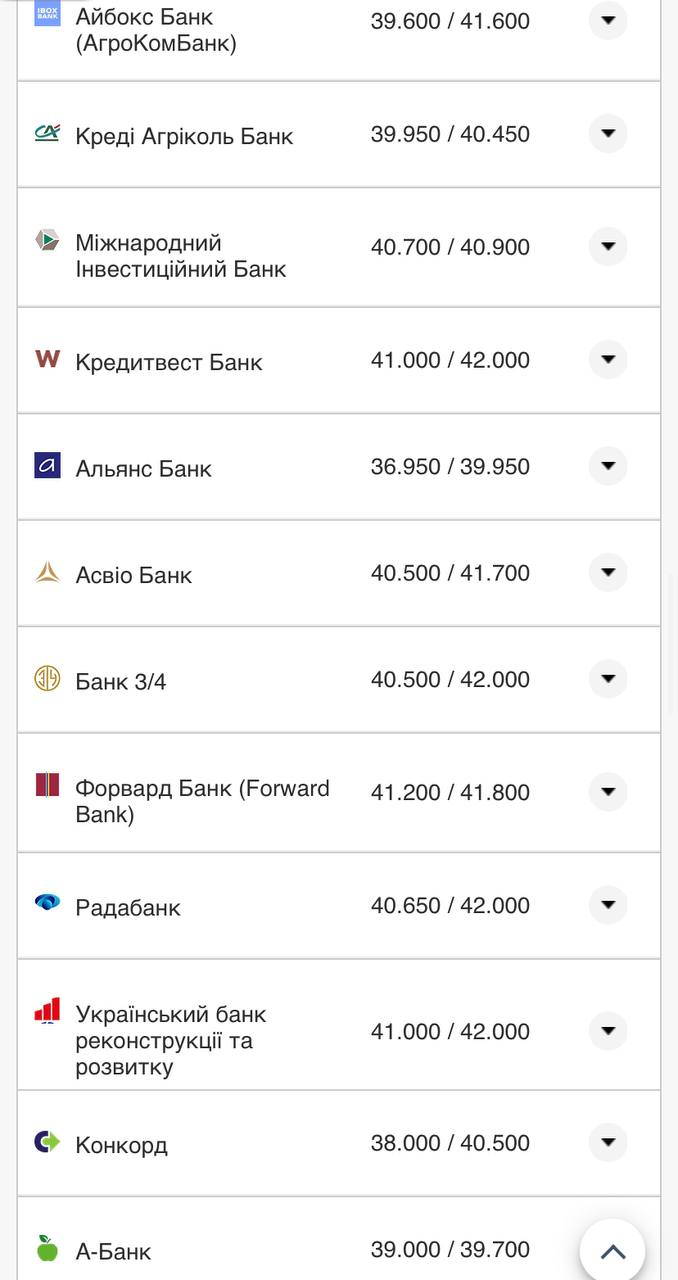Expand the Кредитвест Банк exchange rates
The height and width of the screenshot is (1280, 678).
click(607, 359)
